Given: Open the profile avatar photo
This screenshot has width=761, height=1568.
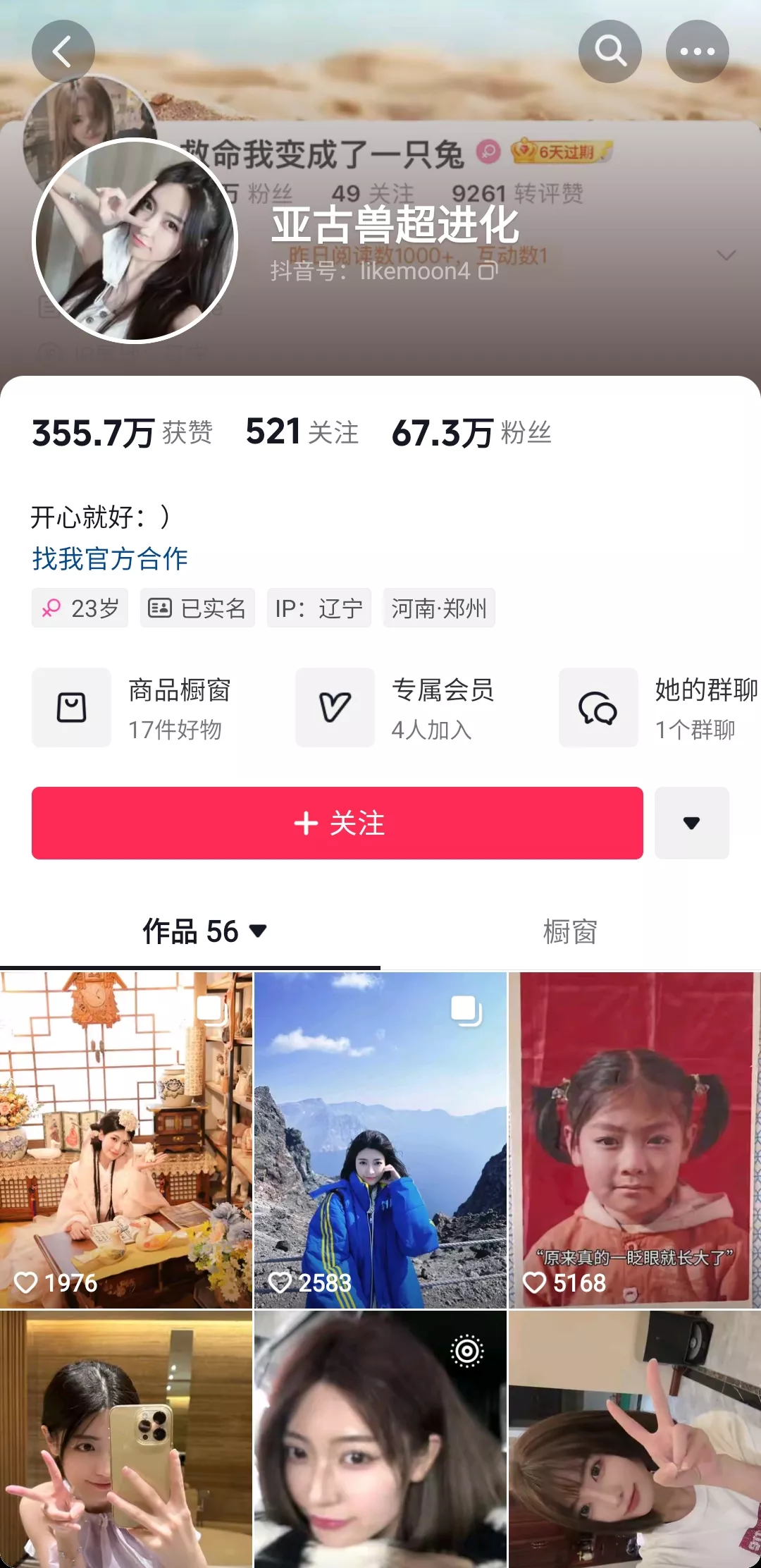Looking at the screenshot, I should (135, 240).
